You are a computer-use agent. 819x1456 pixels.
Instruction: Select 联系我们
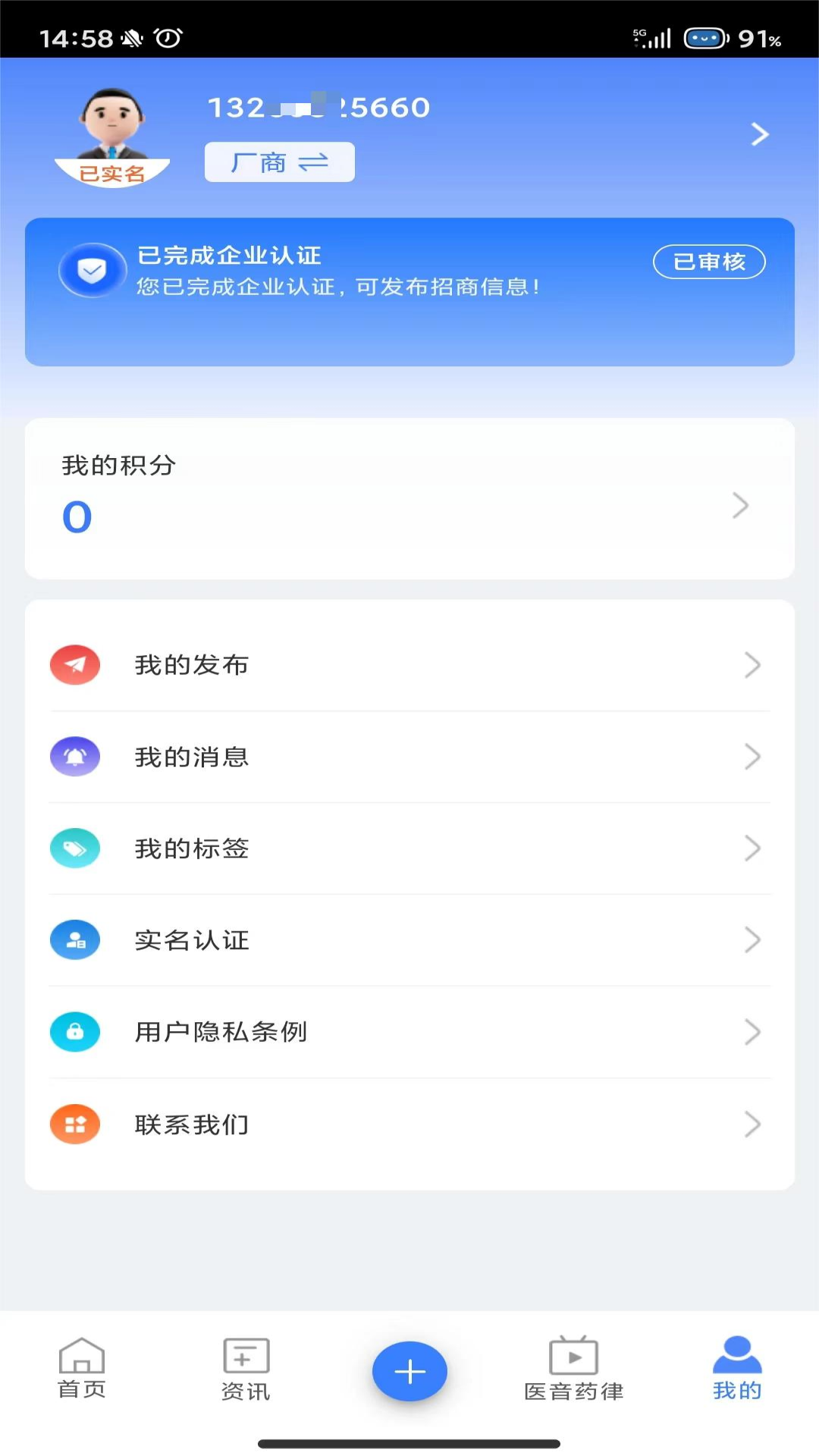click(x=409, y=1124)
